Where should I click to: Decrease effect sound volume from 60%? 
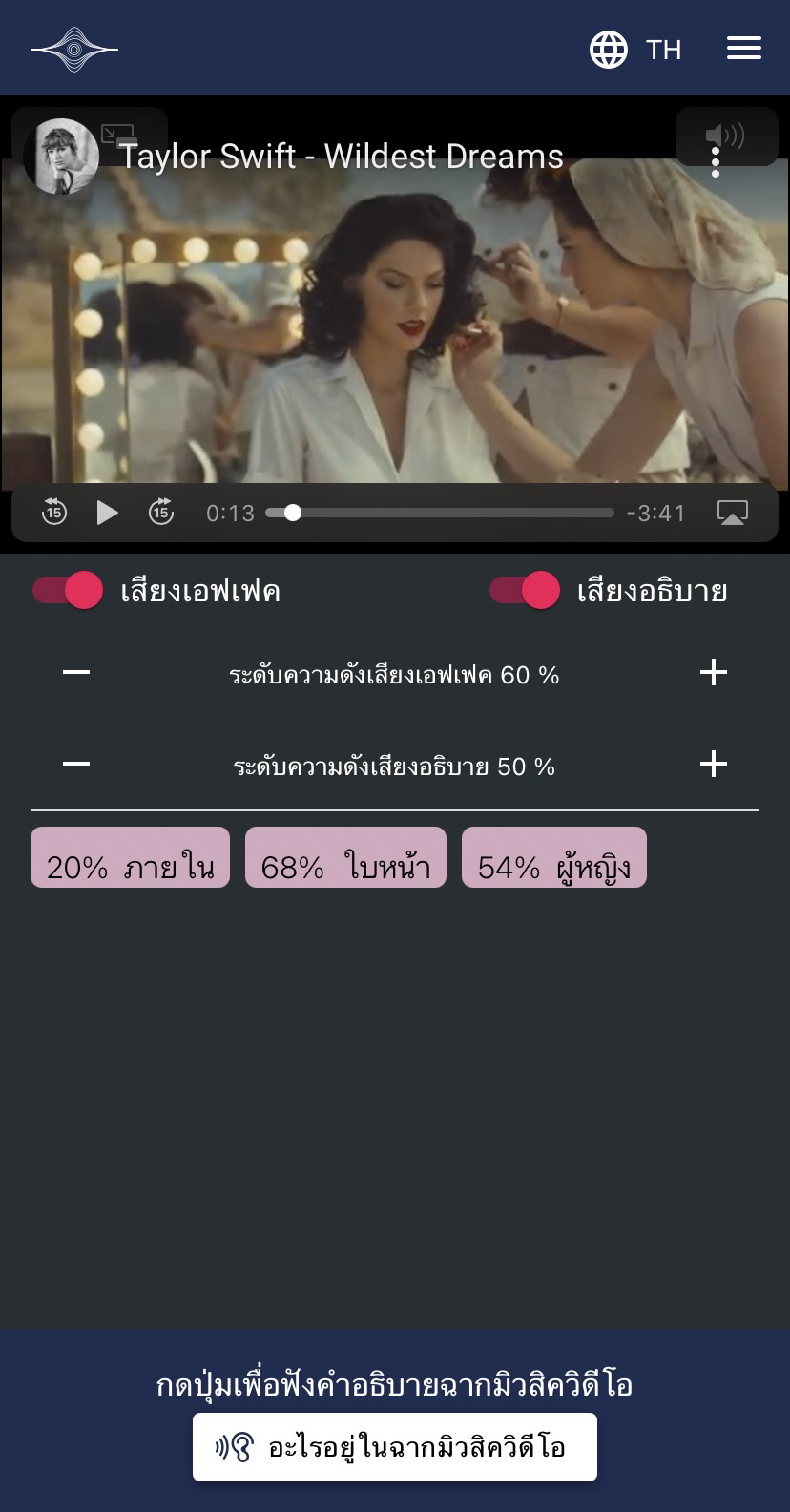(x=76, y=673)
